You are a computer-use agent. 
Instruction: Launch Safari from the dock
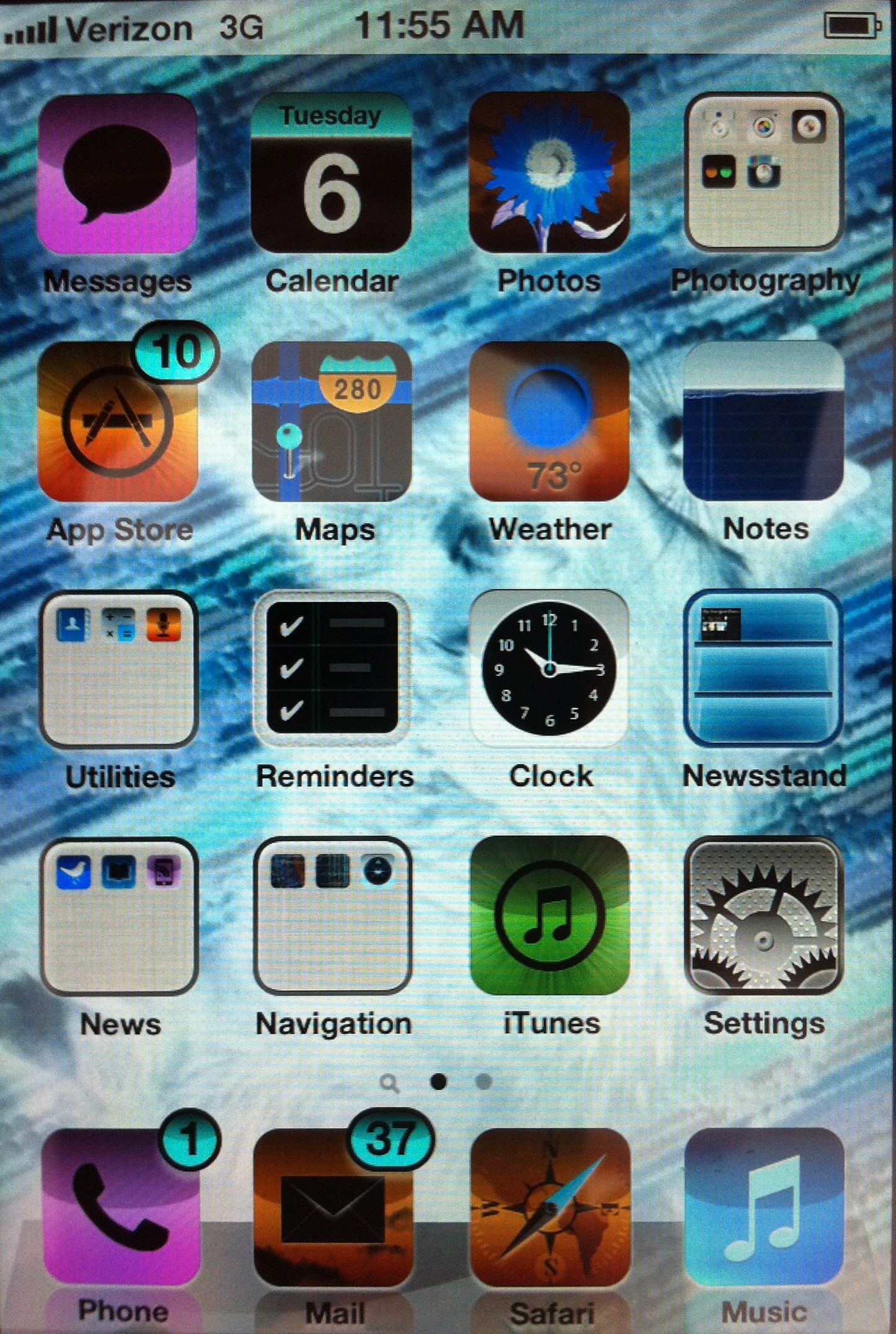tap(549, 1208)
